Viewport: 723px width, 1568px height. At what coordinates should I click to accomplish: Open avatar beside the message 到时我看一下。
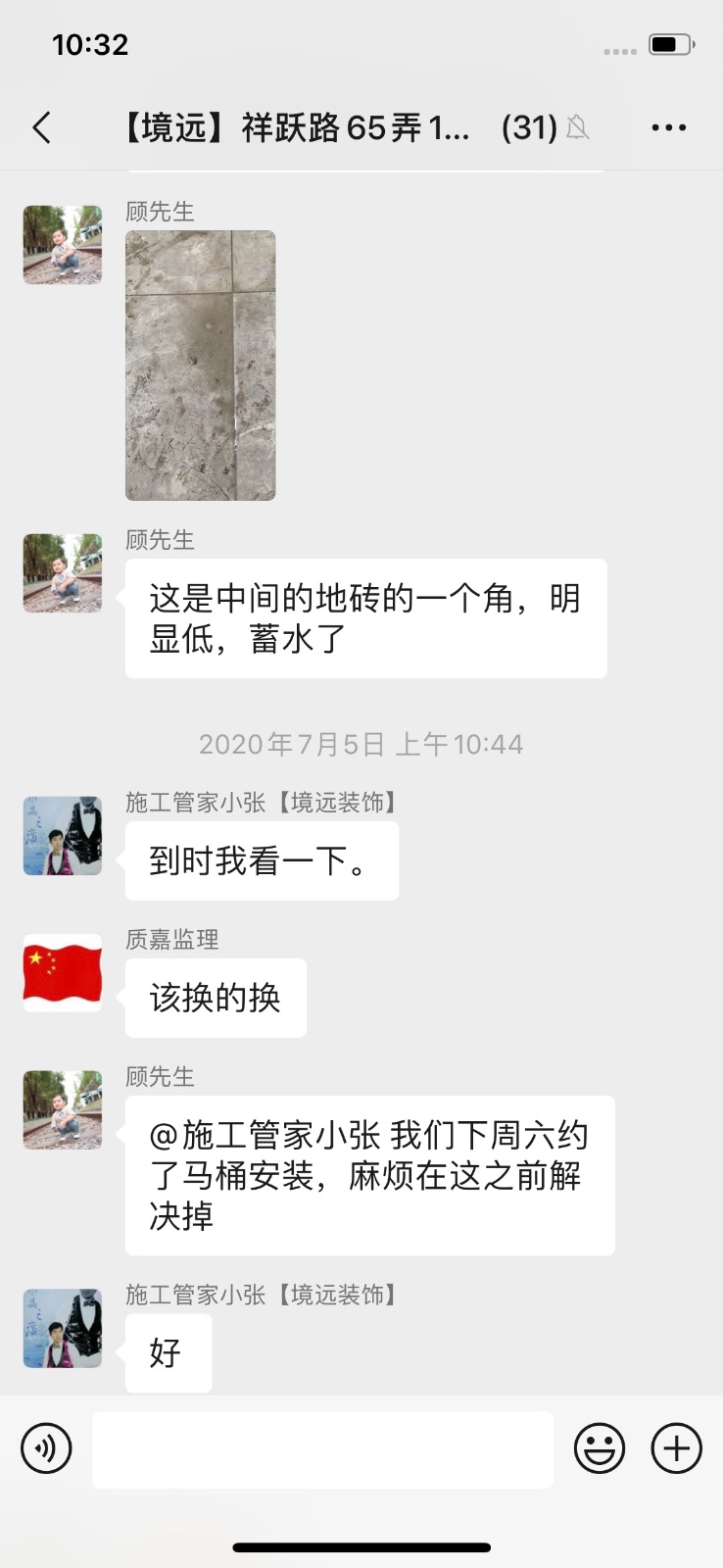click(63, 836)
